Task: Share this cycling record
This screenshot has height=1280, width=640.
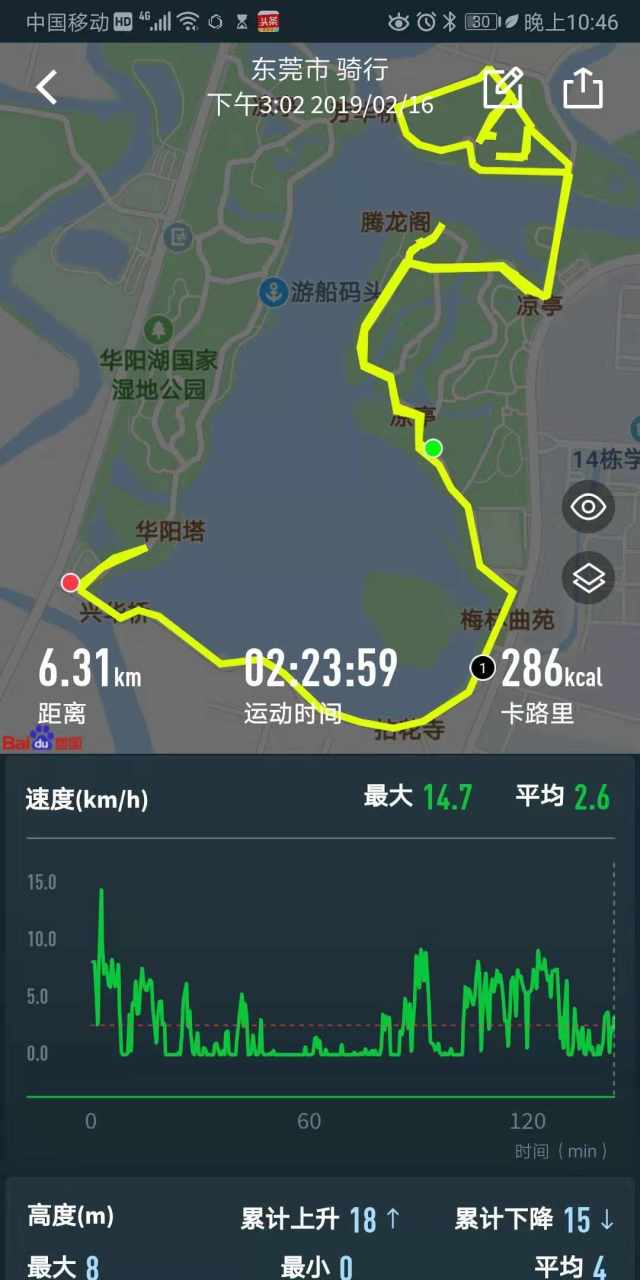Action: (583, 88)
